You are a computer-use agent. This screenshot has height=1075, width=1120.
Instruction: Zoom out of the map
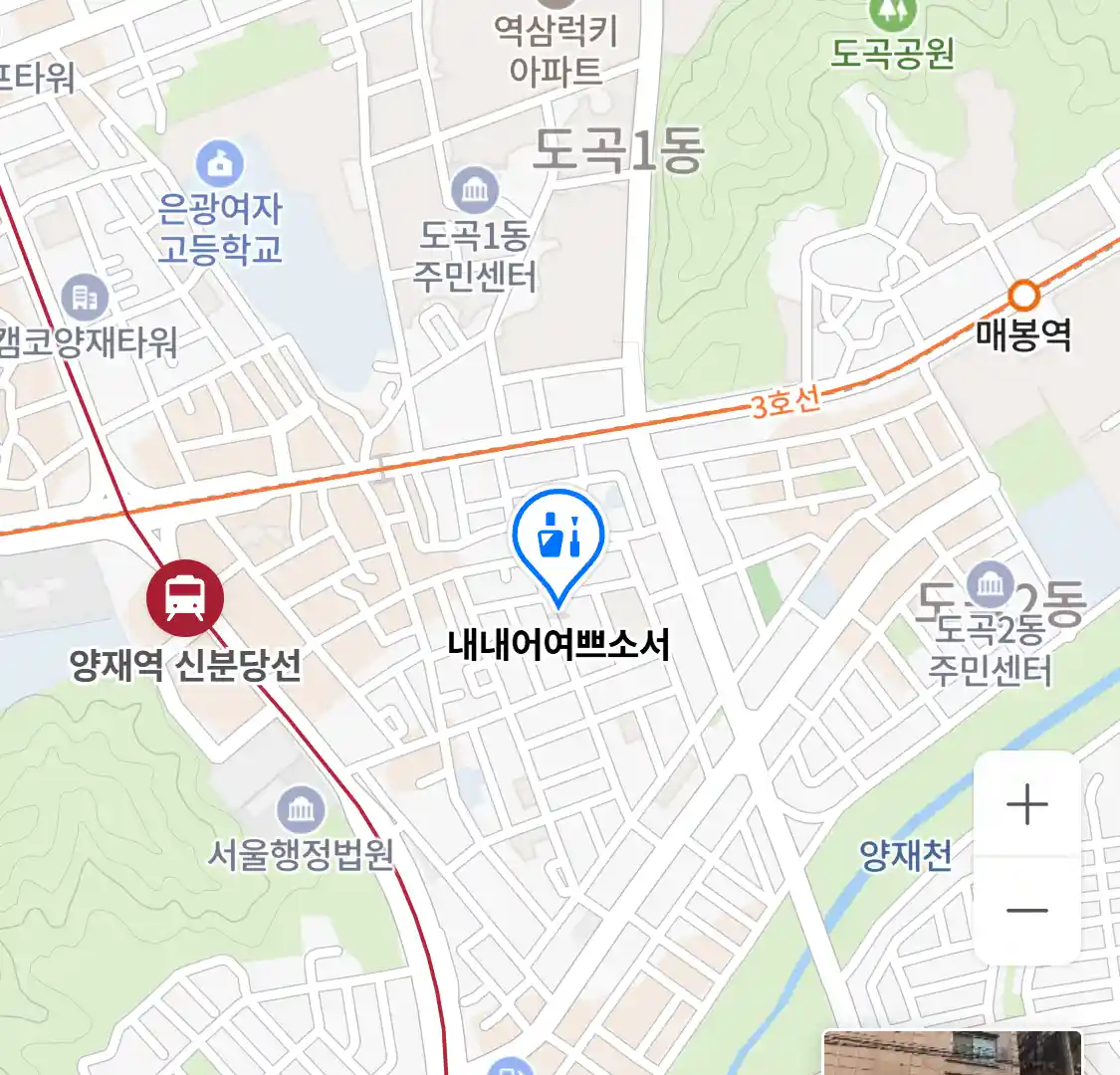coord(1026,910)
